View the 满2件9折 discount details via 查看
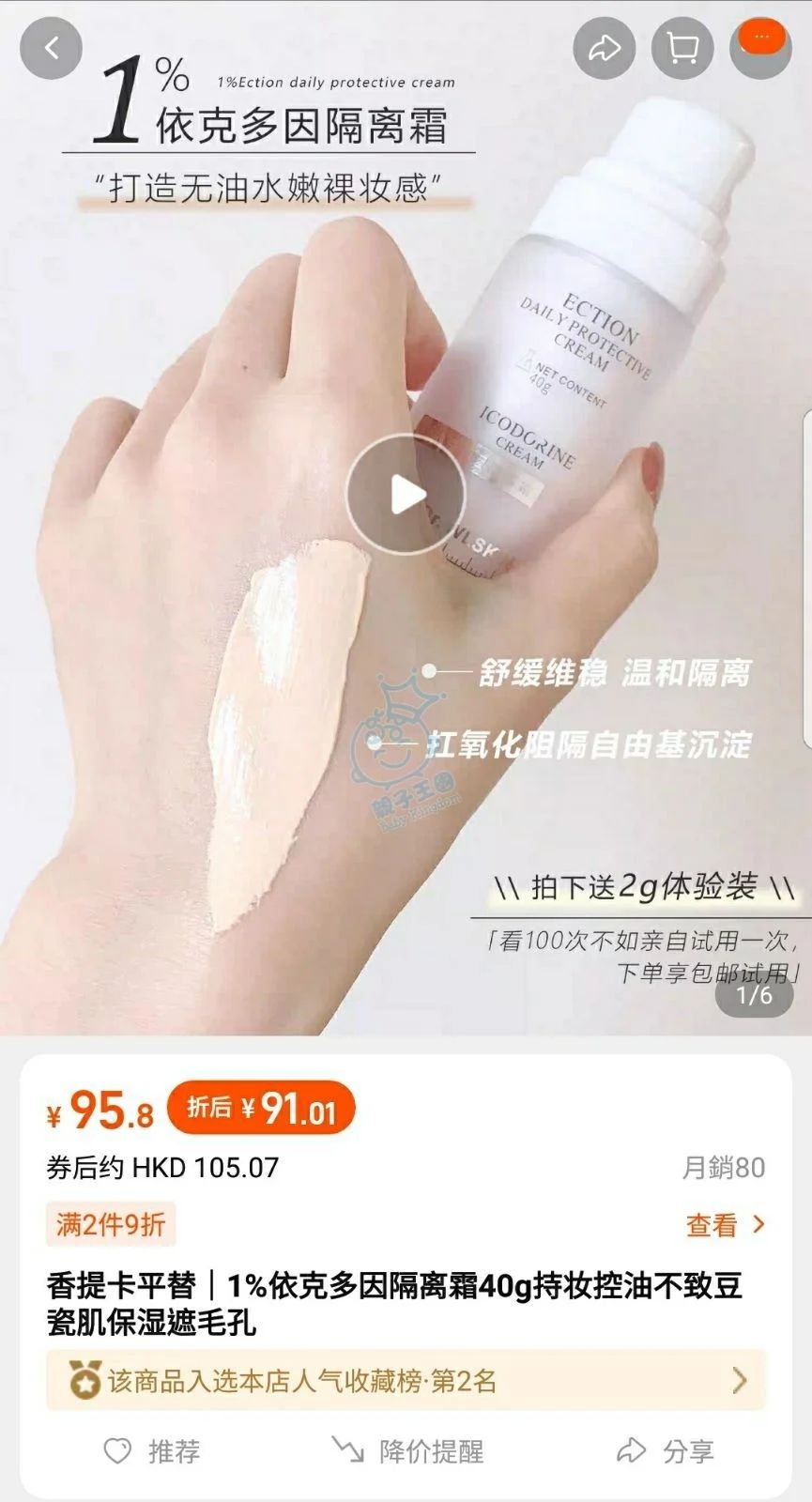The image size is (812, 1502). [725, 1225]
